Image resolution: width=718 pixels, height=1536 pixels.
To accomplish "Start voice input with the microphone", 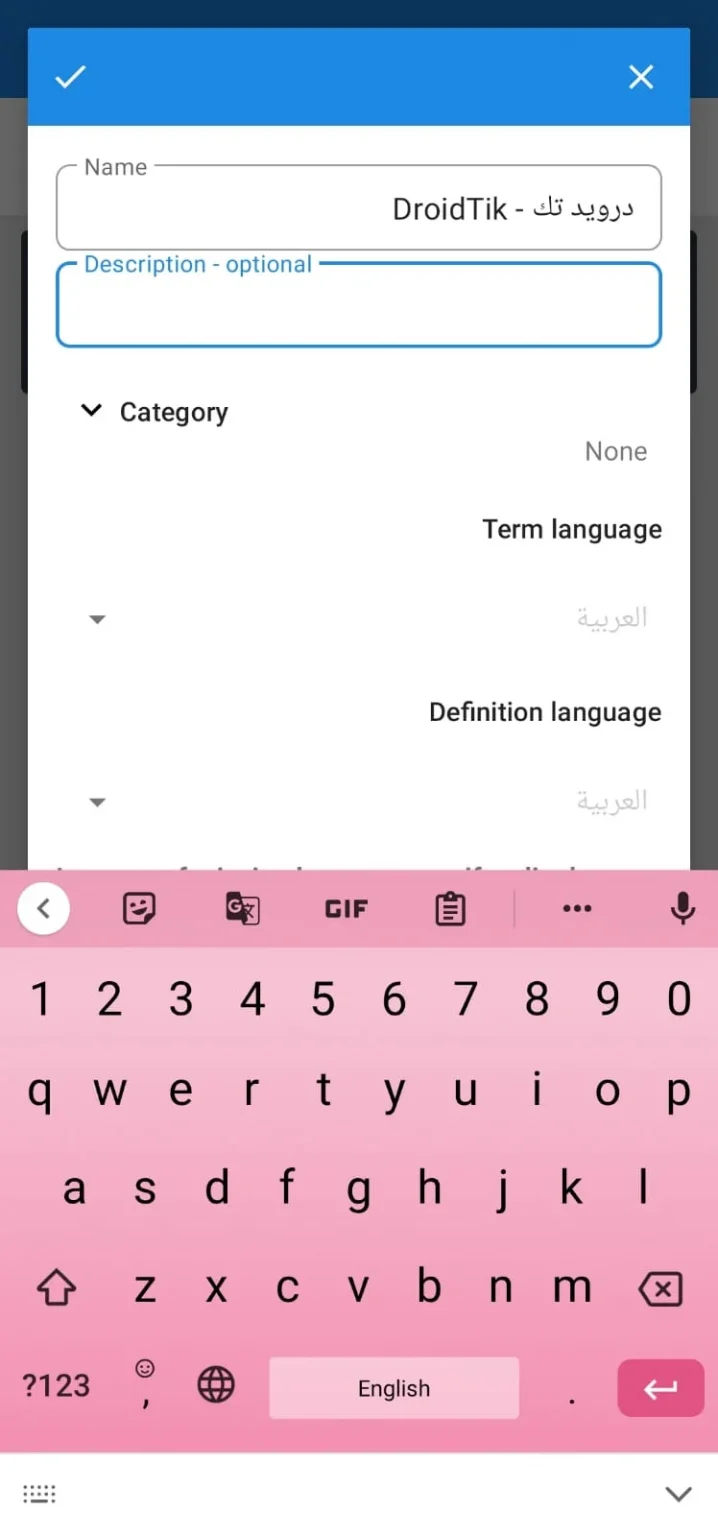I will point(683,909).
